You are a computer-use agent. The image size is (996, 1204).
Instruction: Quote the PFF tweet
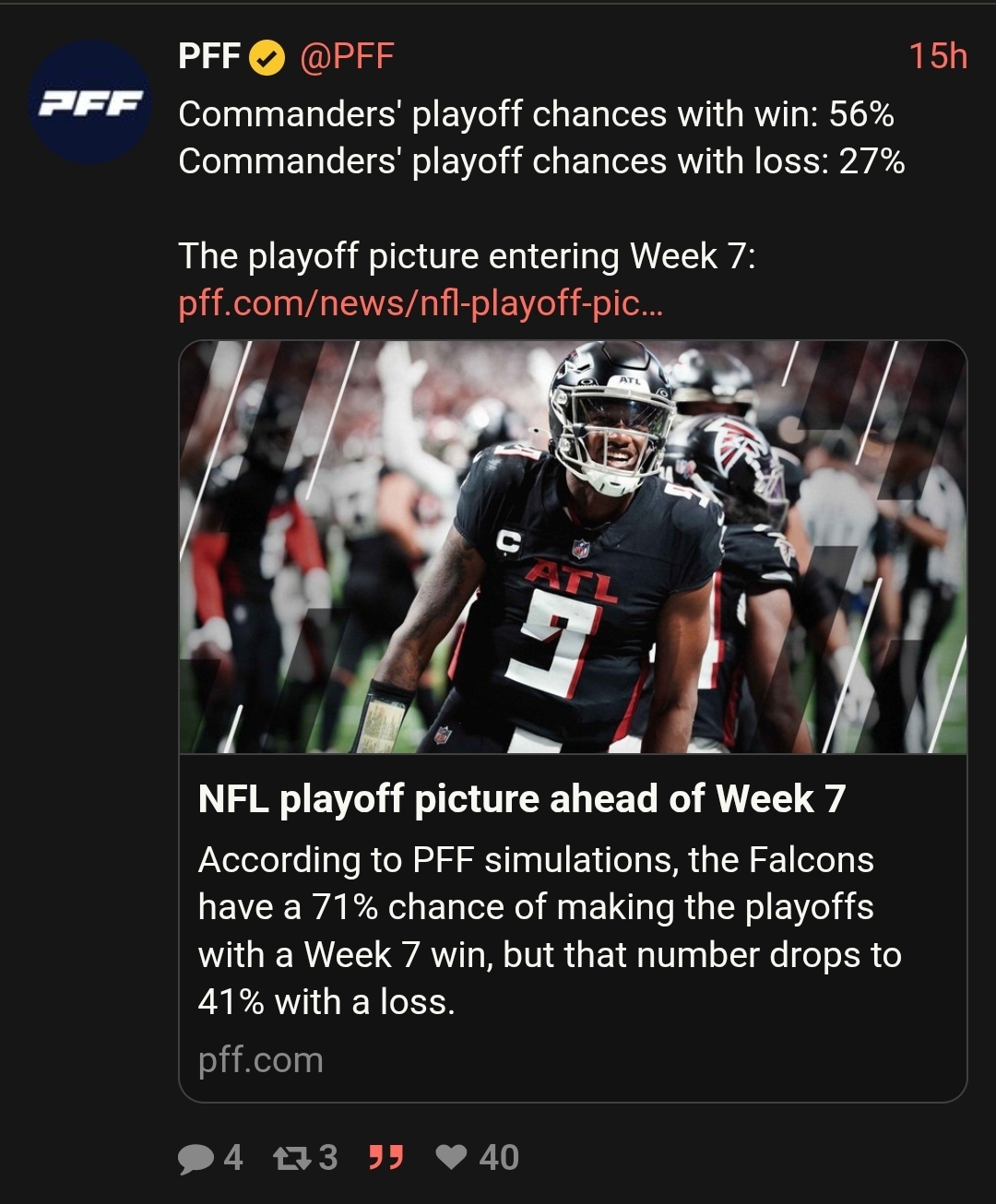tap(385, 1157)
